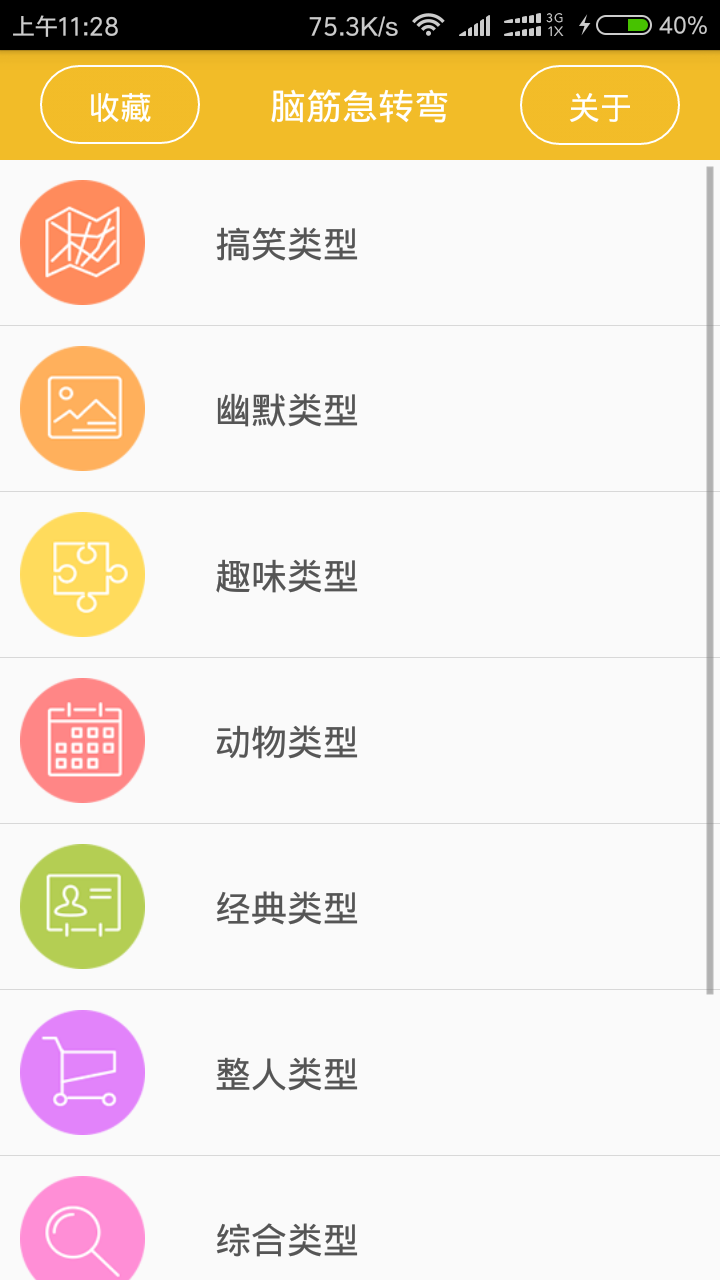Choose the 动物类型 category
The height and width of the screenshot is (1280, 720).
360,741
